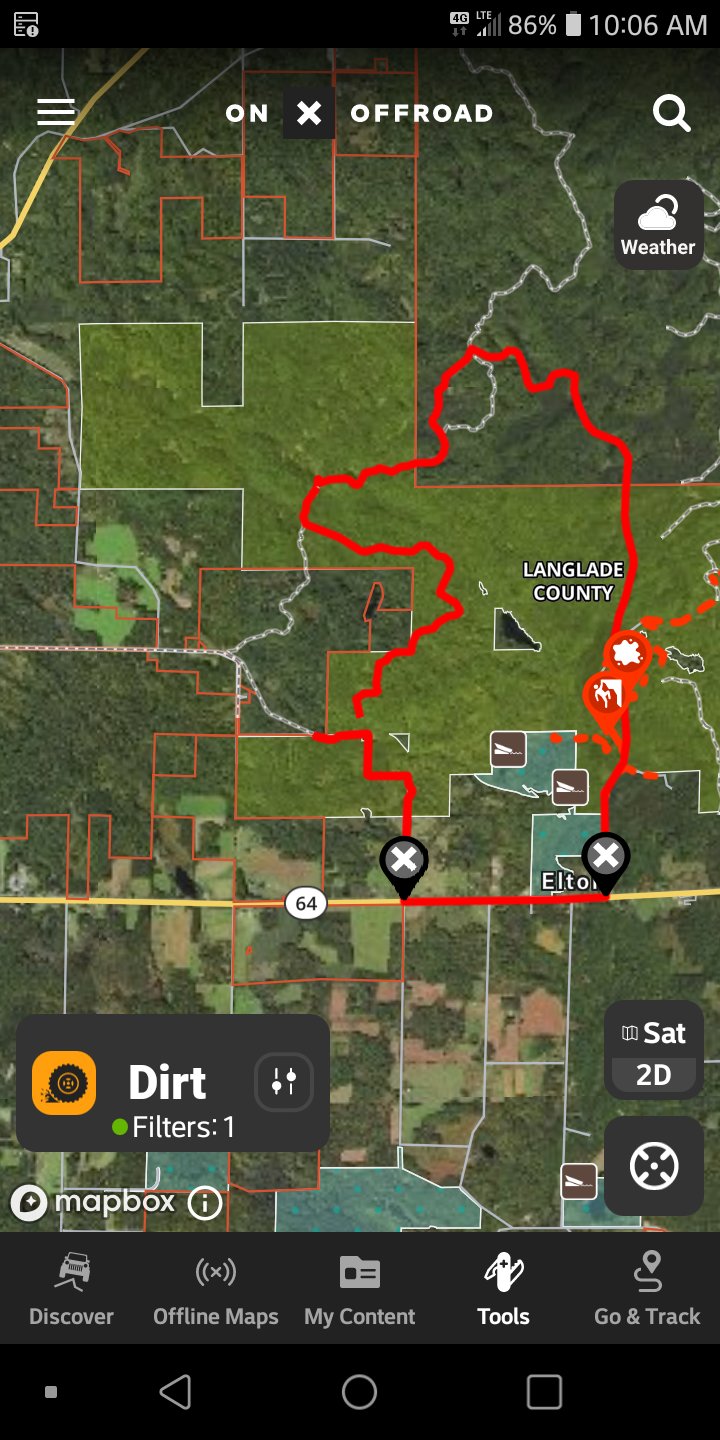Open the hamburger menu
Viewport: 720px width, 1440px height.
pyautogui.click(x=56, y=112)
